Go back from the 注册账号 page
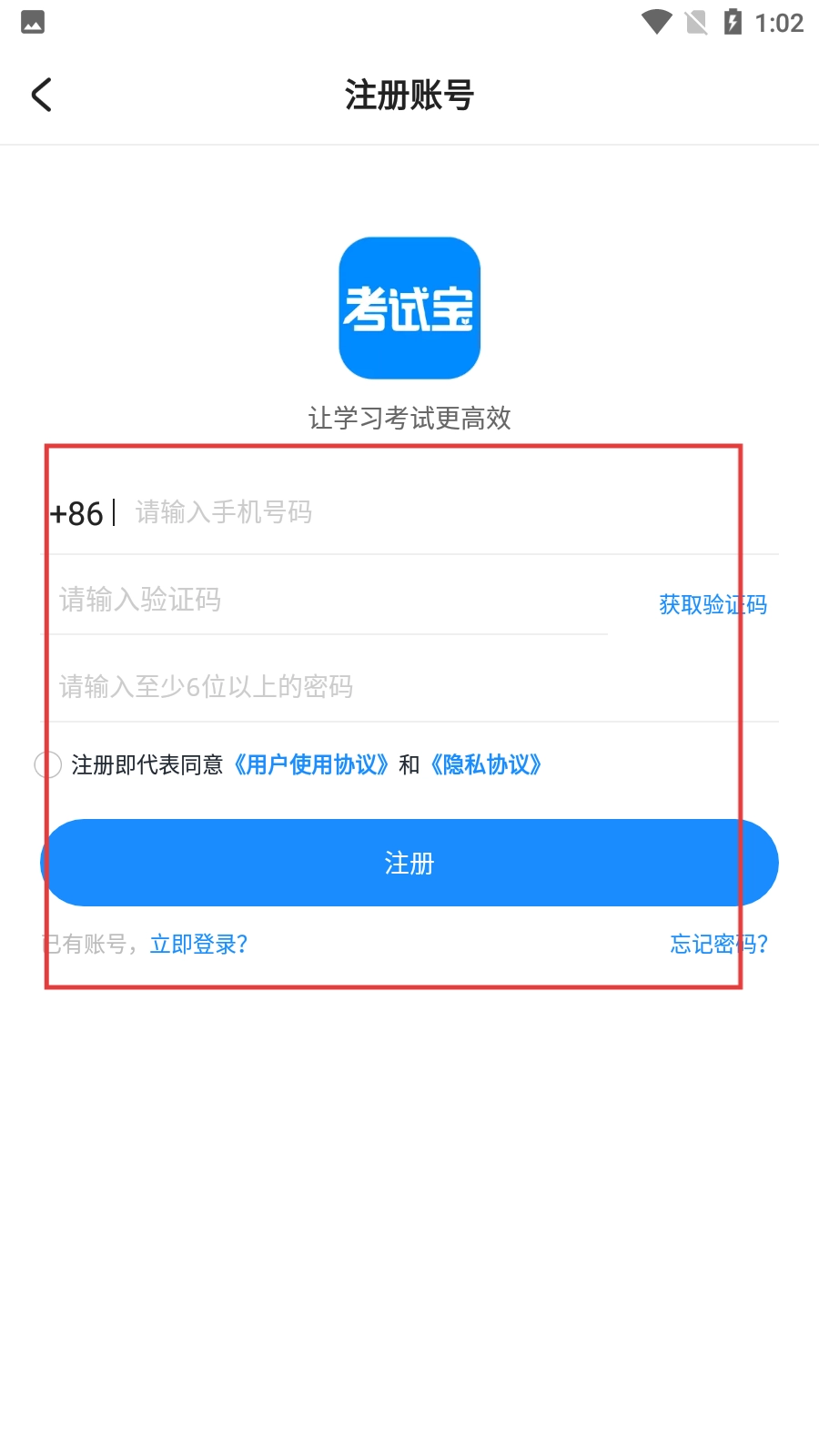 [42, 95]
